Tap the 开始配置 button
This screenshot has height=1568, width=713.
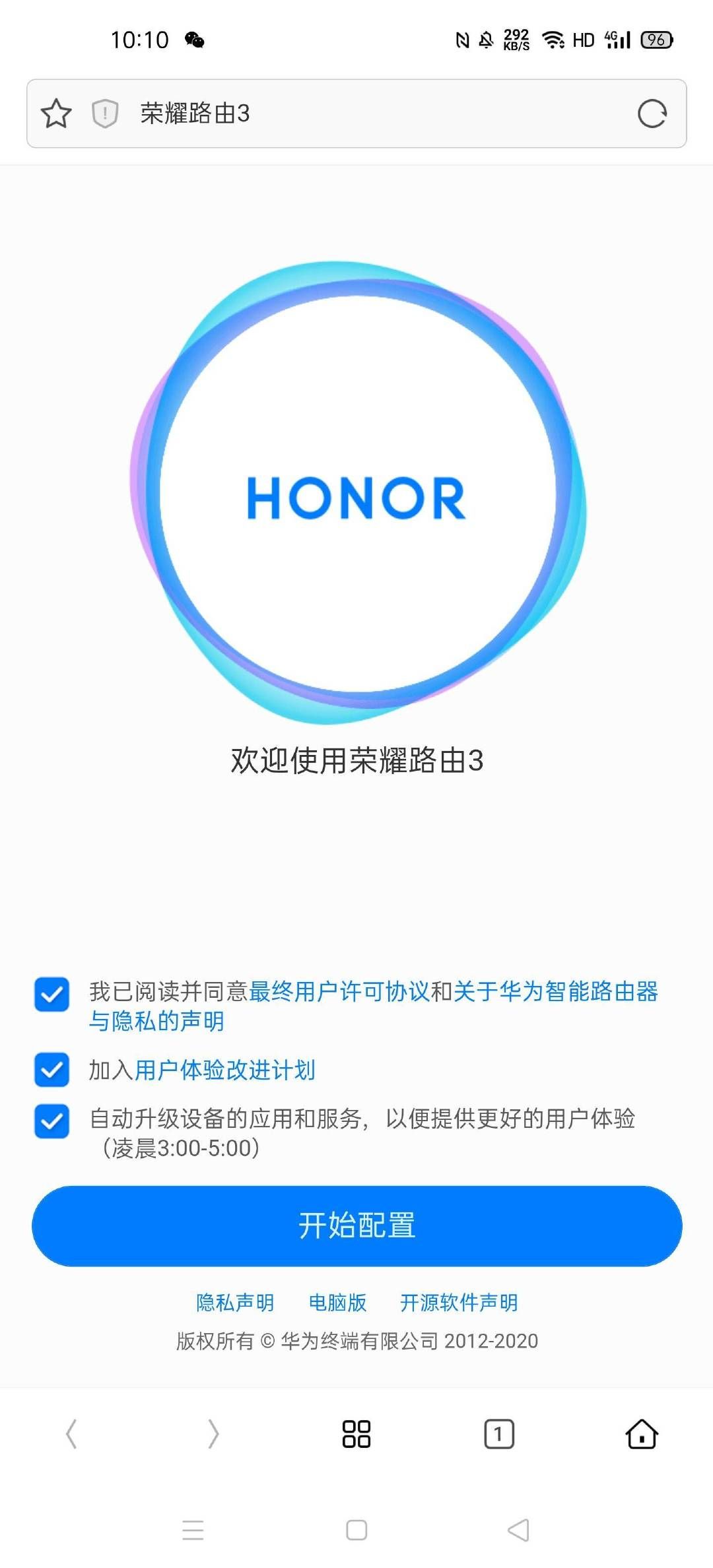point(356,1225)
